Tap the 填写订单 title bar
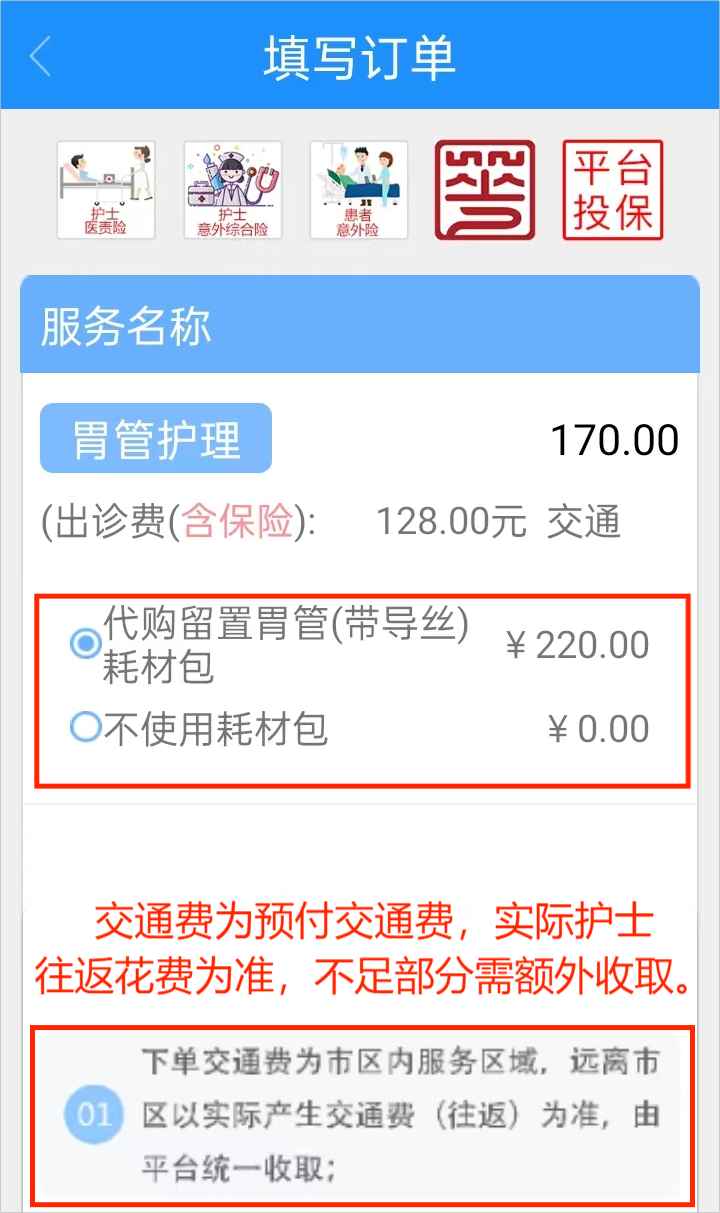Image resolution: width=720 pixels, height=1213 pixels. click(x=360, y=57)
